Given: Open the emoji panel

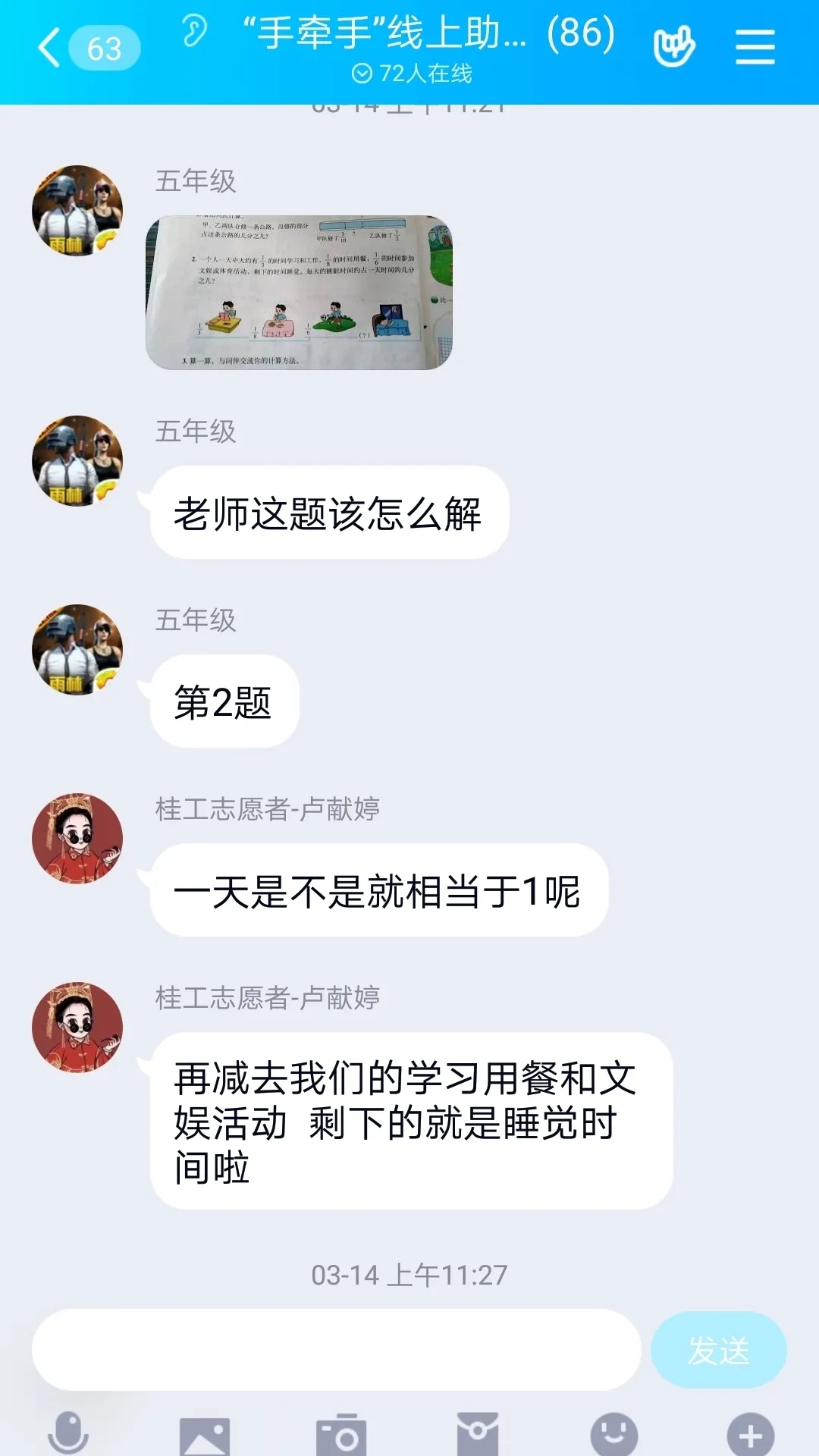Looking at the screenshot, I should (613, 1435).
